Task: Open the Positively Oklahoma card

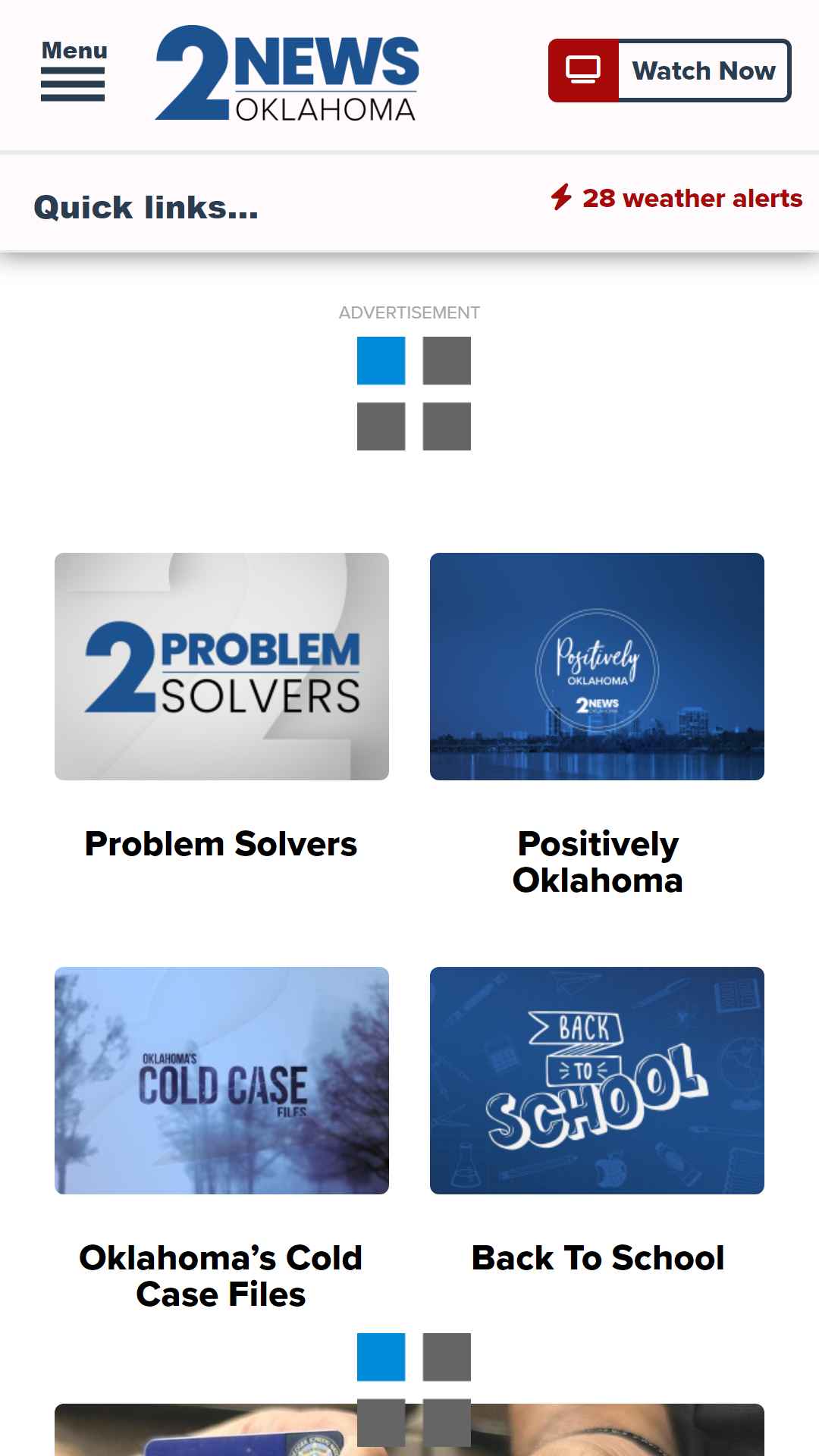Action: tap(597, 726)
